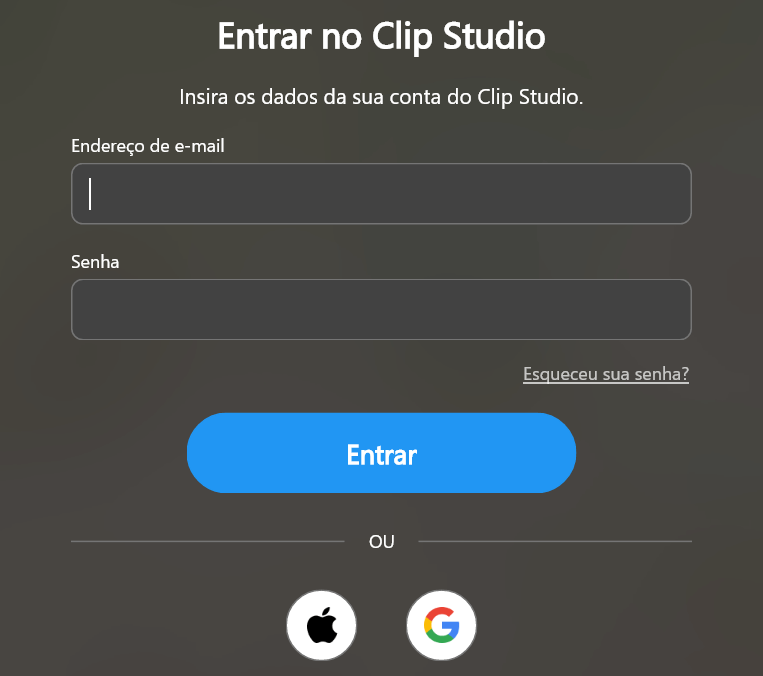The width and height of the screenshot is (763, 676).
Task: Select the Senha password field
Action: tap(381, 310)
